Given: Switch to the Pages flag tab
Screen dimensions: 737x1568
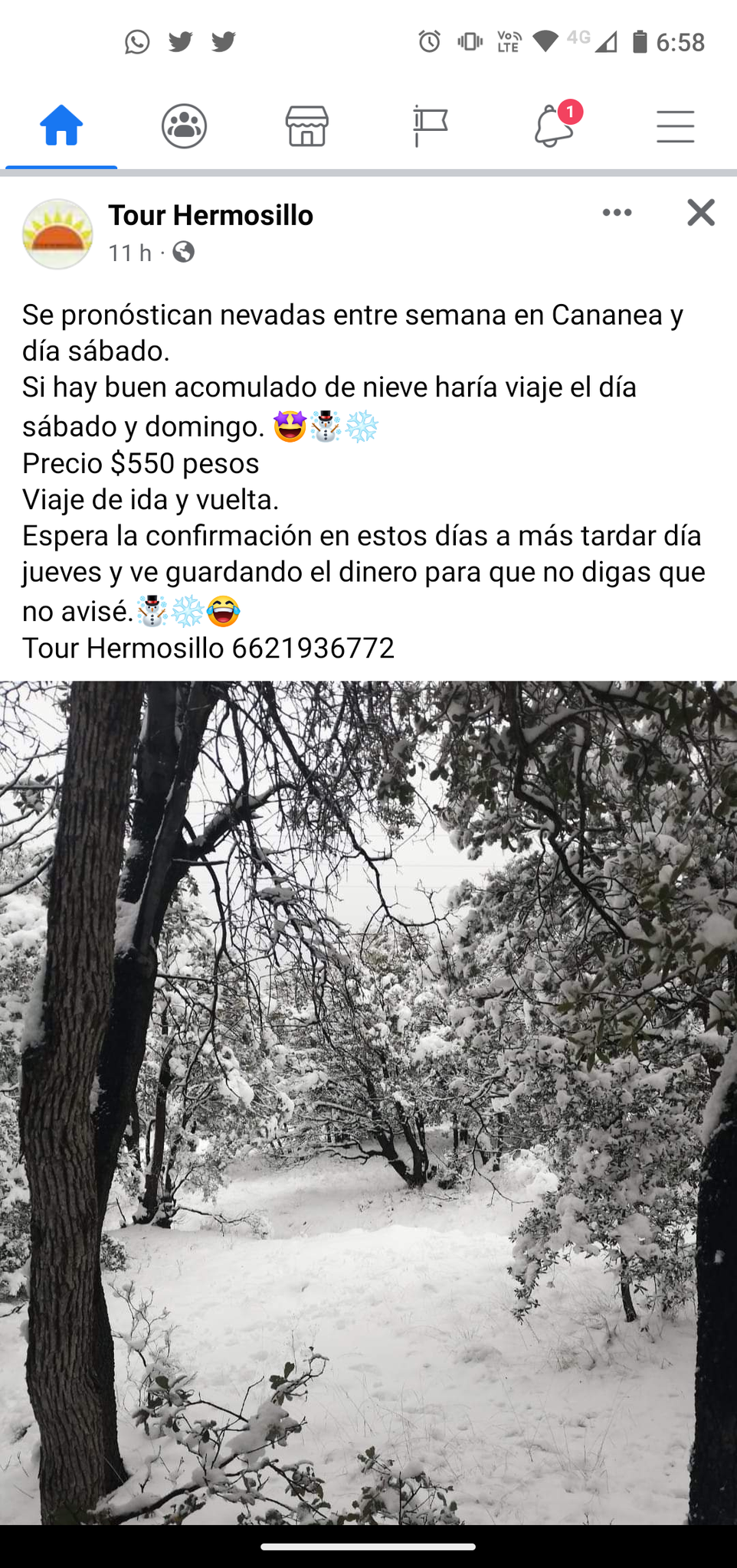Looking at the screenshot, I should (430, 126).
